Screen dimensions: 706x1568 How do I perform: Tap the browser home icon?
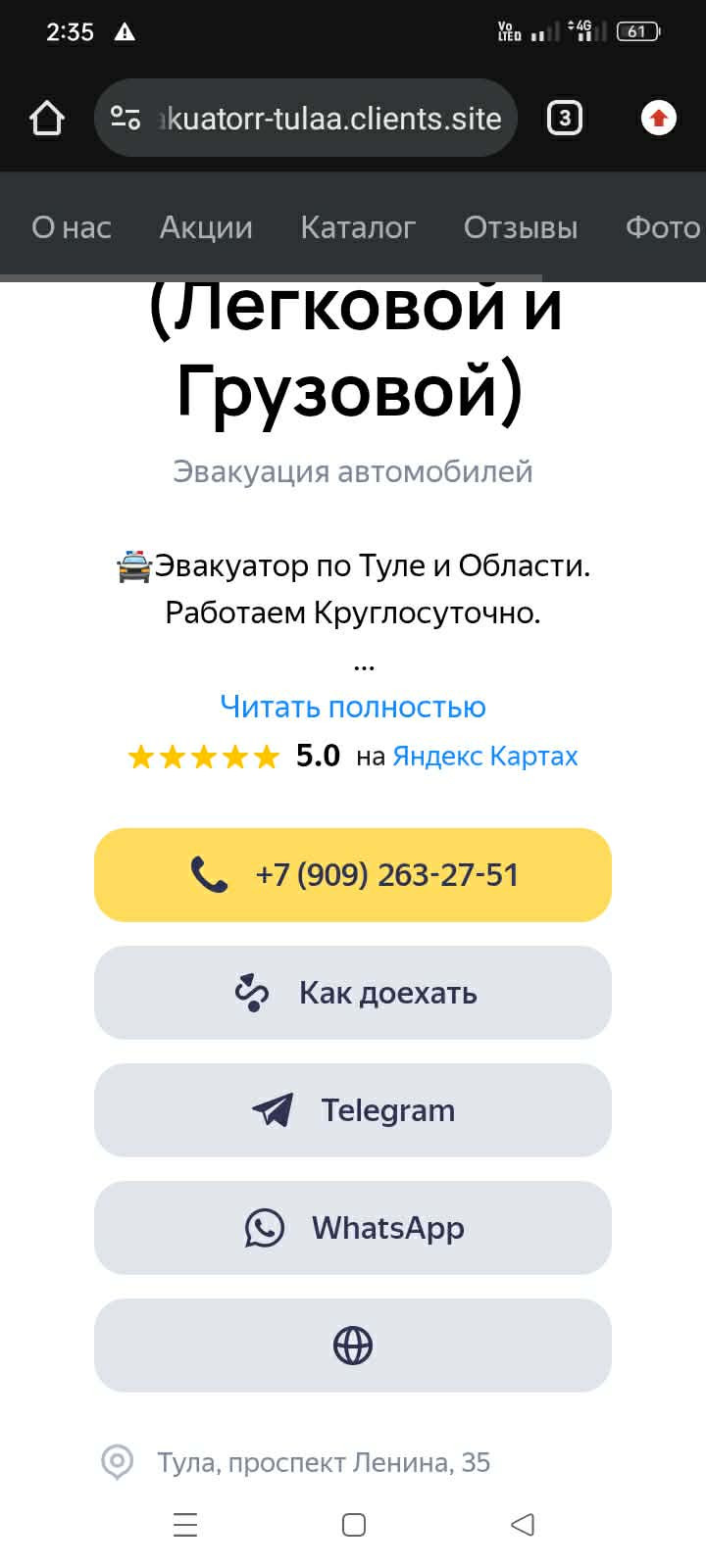(46, 119)
